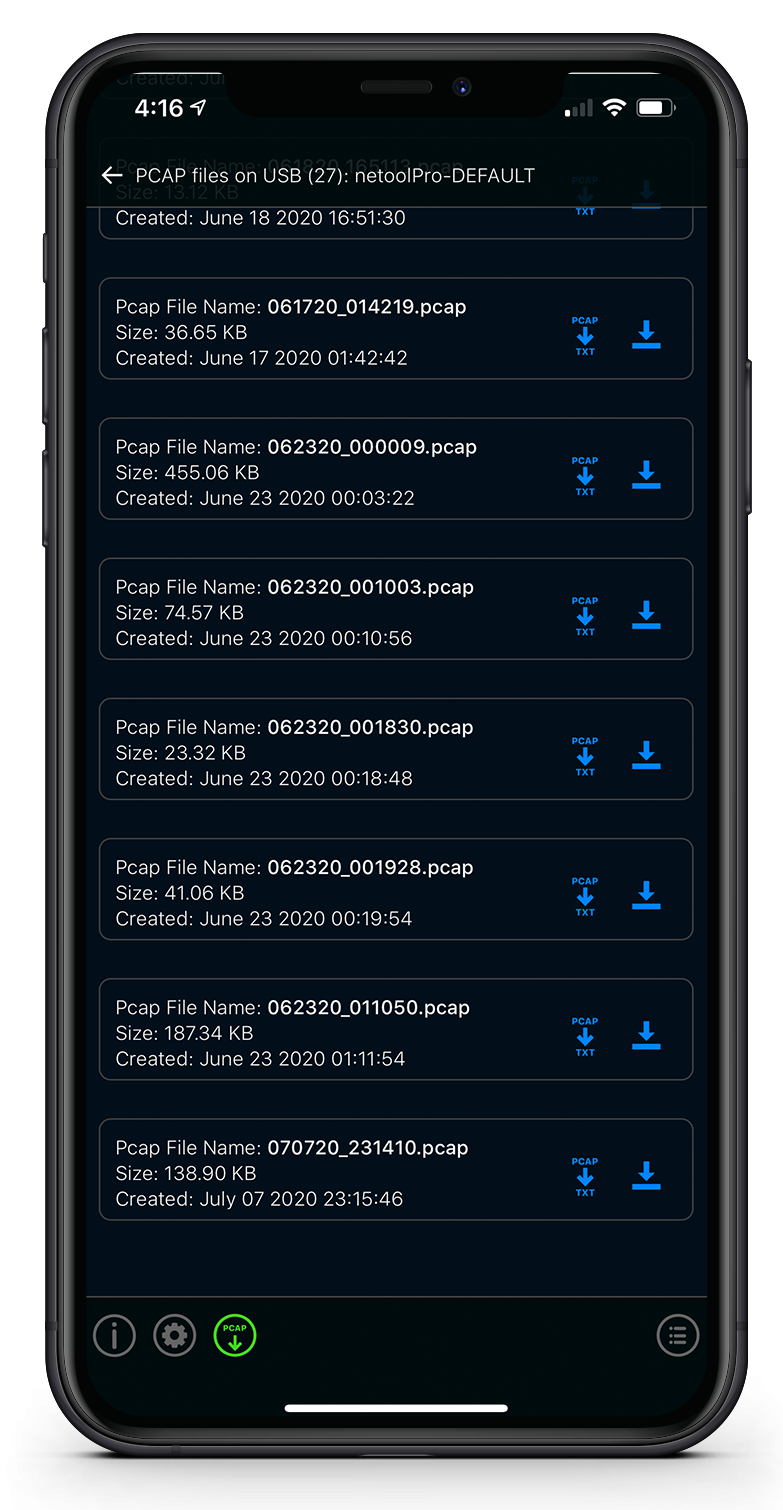Convert 062320_000009.pcap to TXT
The width and height of the screenshot is (783, 1510).
click(585, 476)
